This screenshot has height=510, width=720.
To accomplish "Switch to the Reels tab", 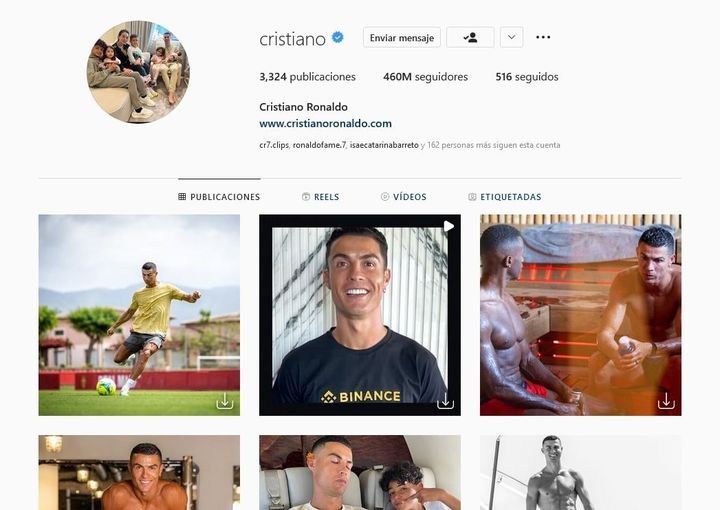I will (x=320, y=197).
